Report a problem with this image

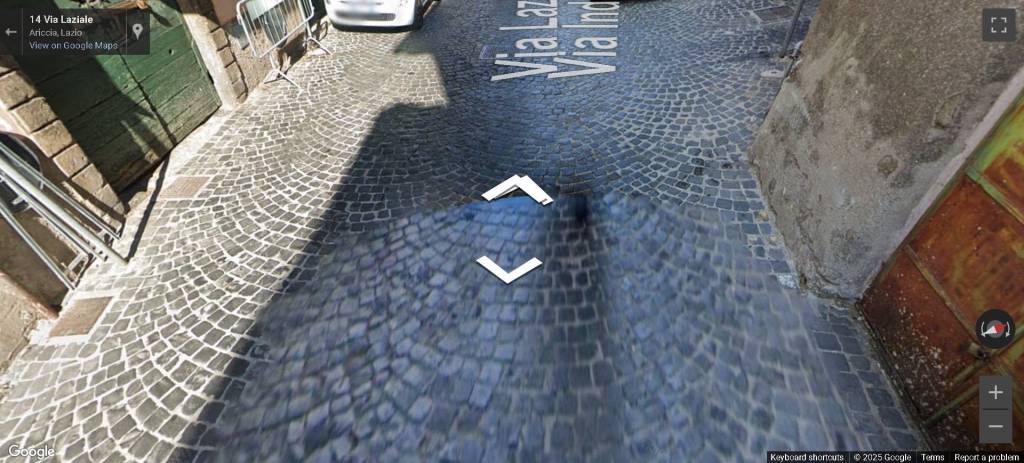point(986,457)
